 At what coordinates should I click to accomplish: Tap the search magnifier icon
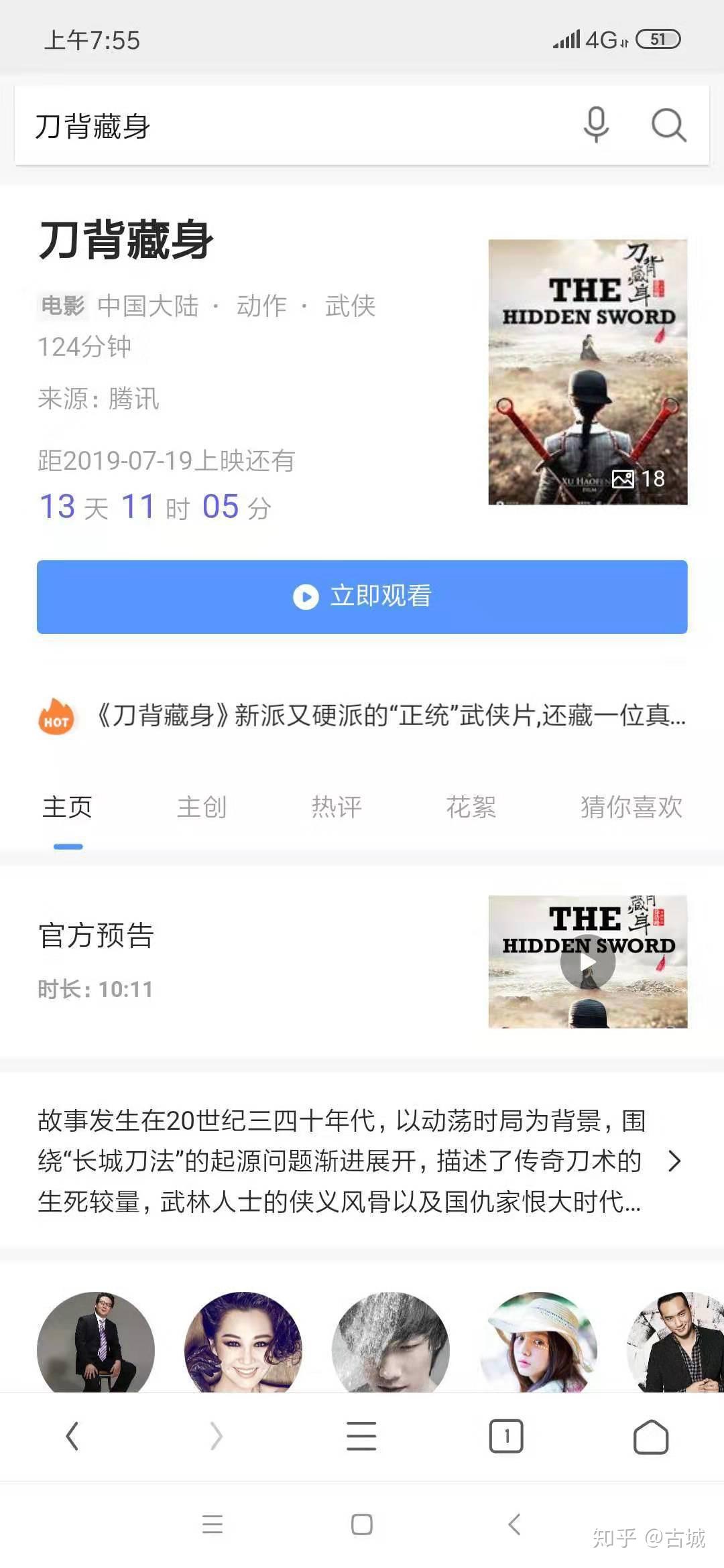668,125
